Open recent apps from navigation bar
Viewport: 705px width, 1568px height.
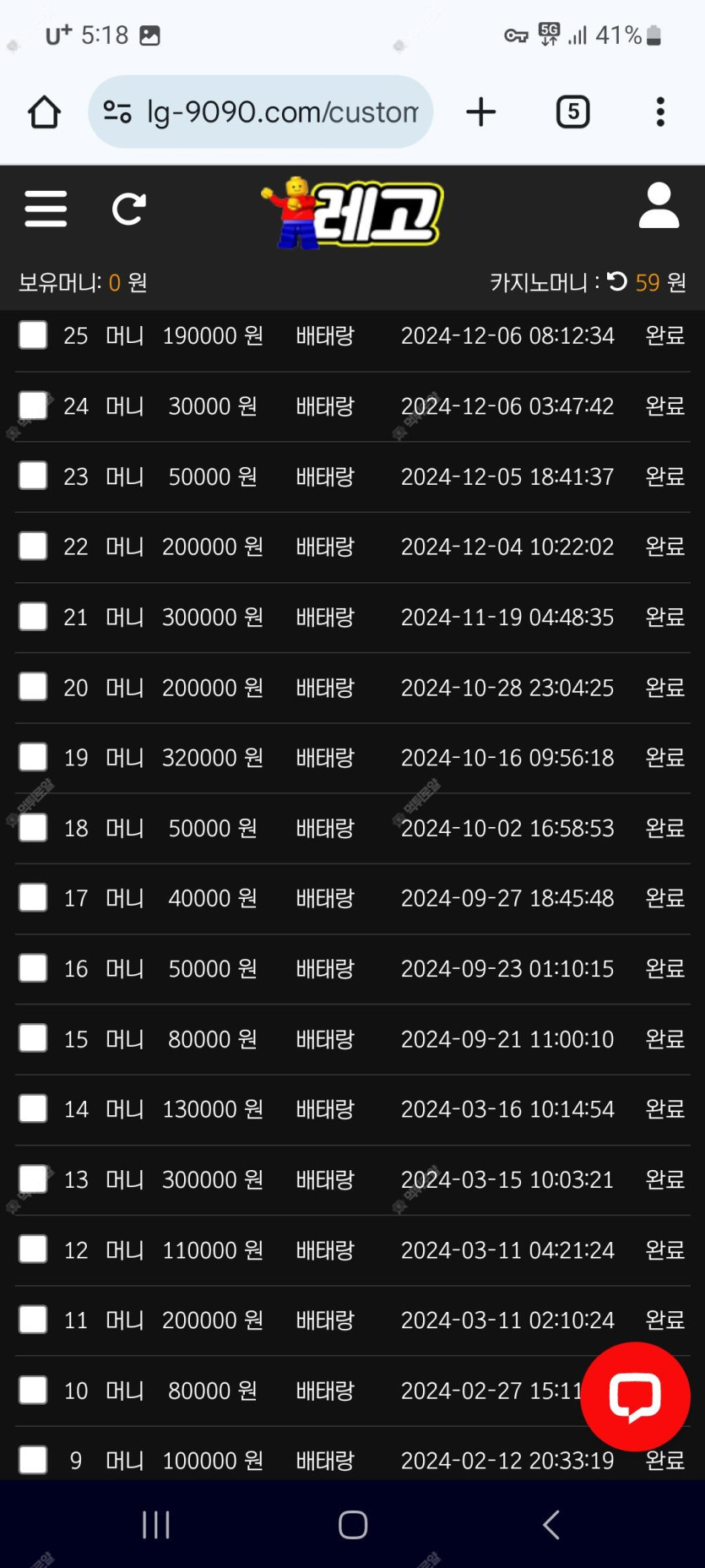tap(156, 1525)
